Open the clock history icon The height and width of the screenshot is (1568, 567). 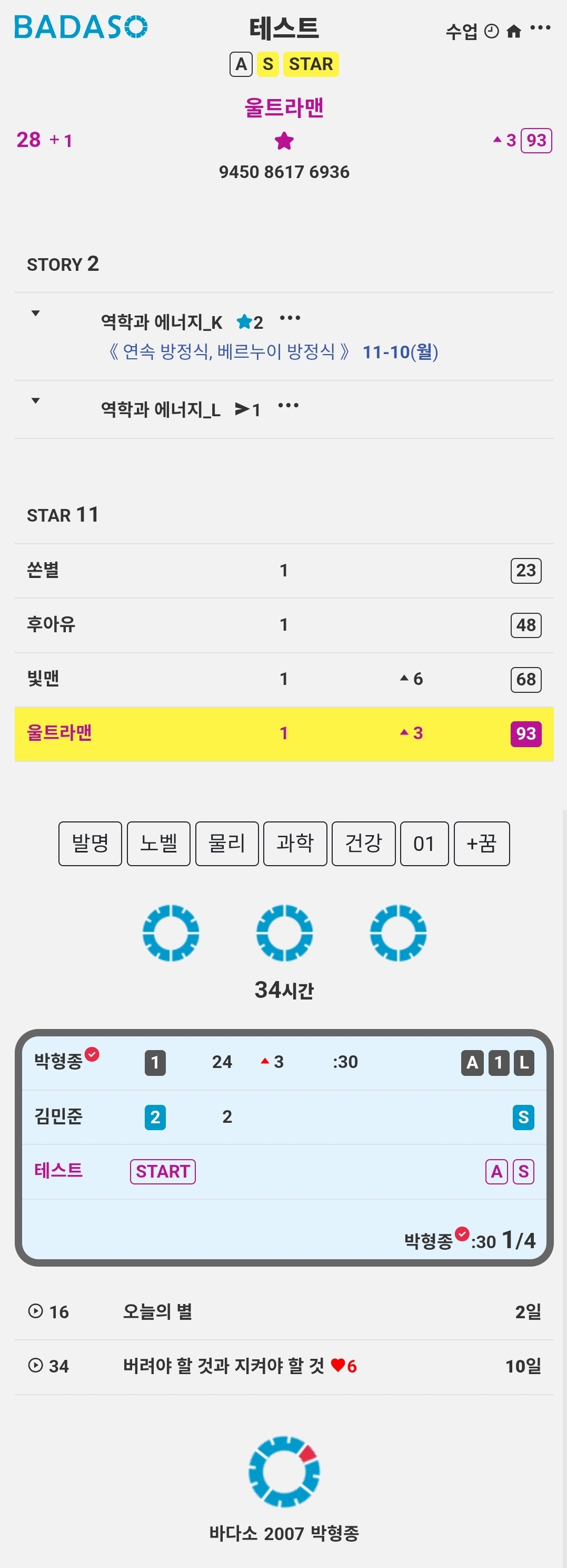coord(491,31)
